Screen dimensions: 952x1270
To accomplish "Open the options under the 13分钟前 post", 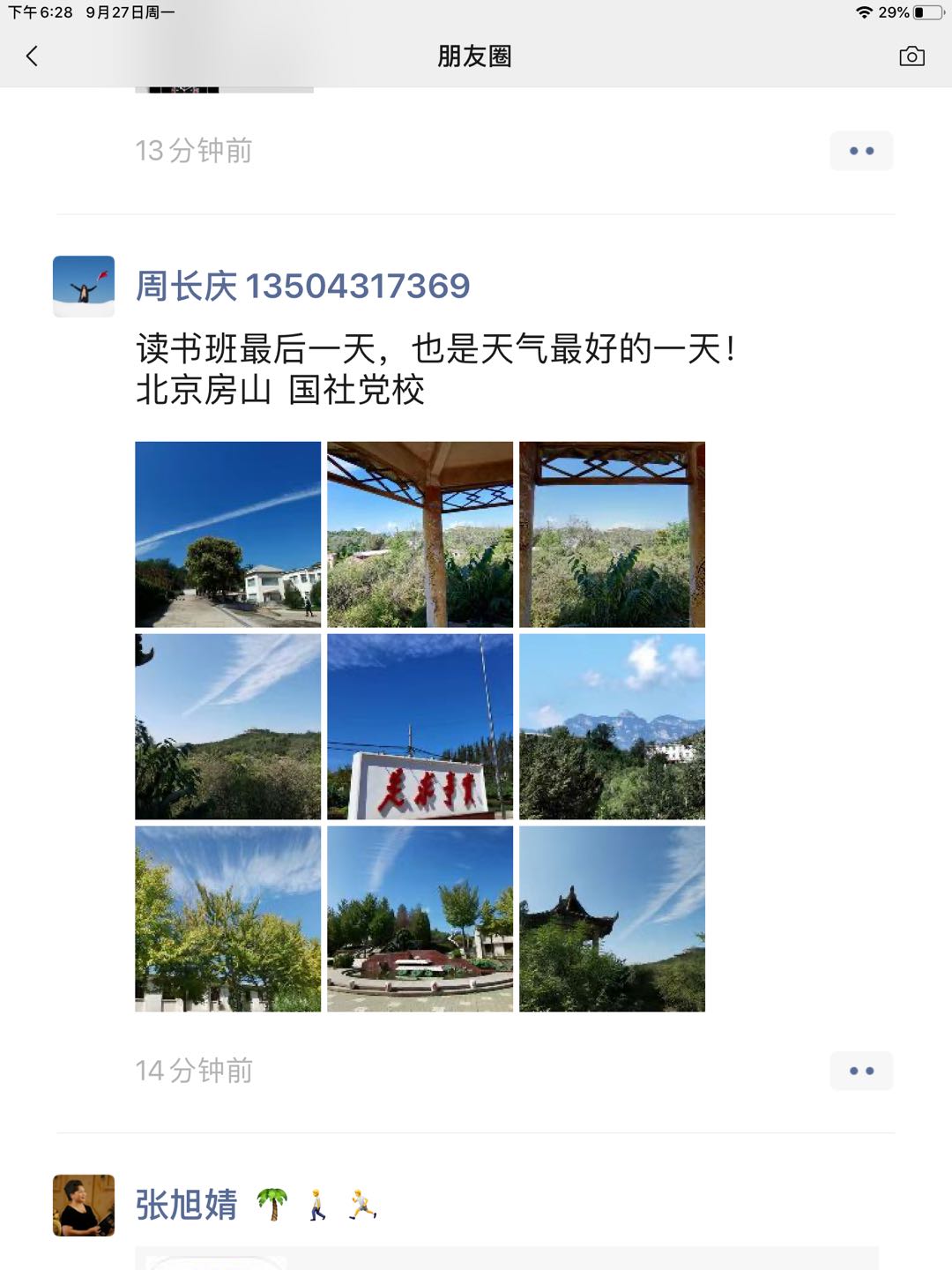I will coord(861,151).
